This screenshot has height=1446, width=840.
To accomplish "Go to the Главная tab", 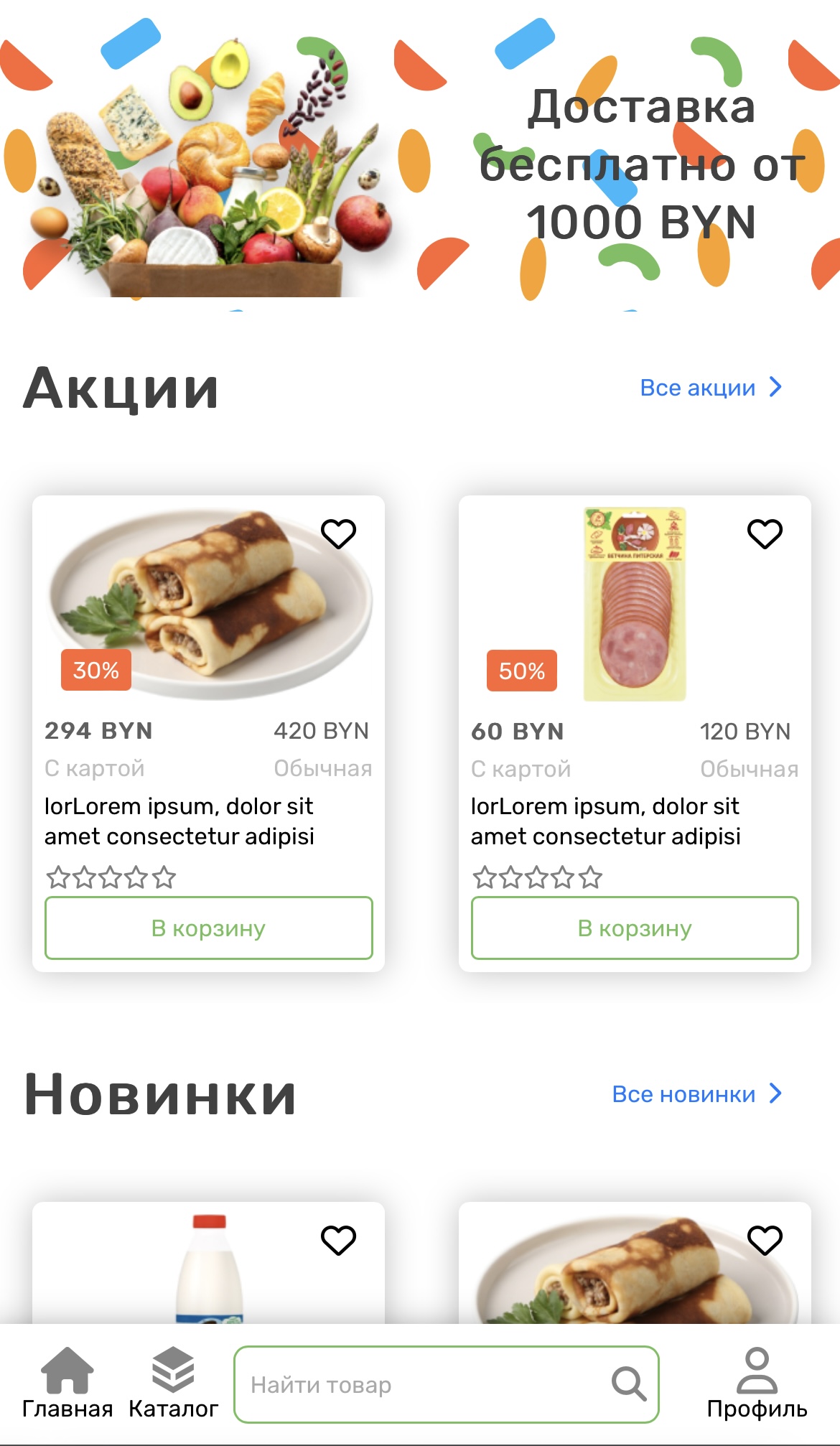I will [x=67, y=1384].
